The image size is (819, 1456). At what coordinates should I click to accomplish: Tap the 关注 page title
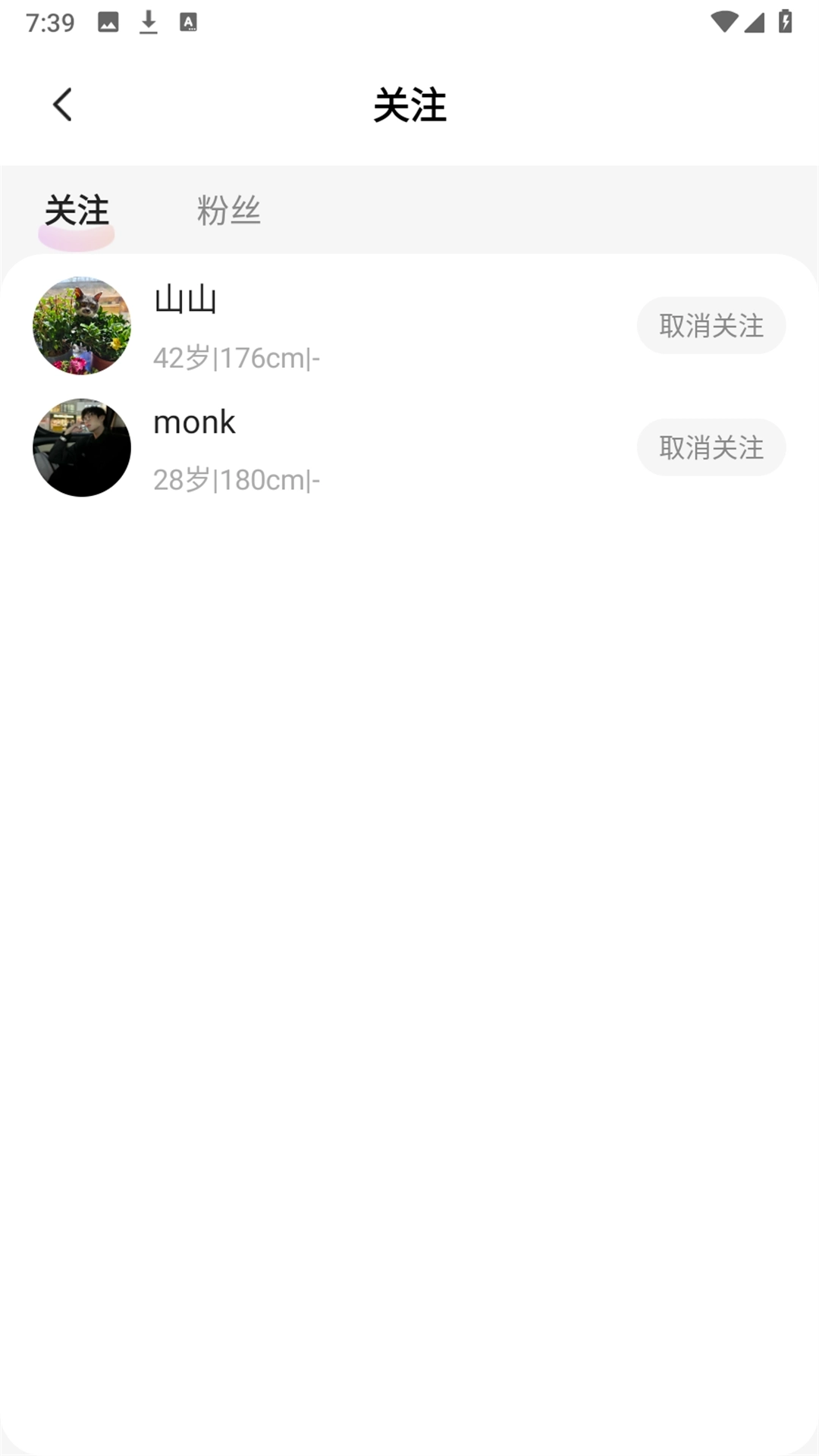pyautogui.click(x=409, y=106)
